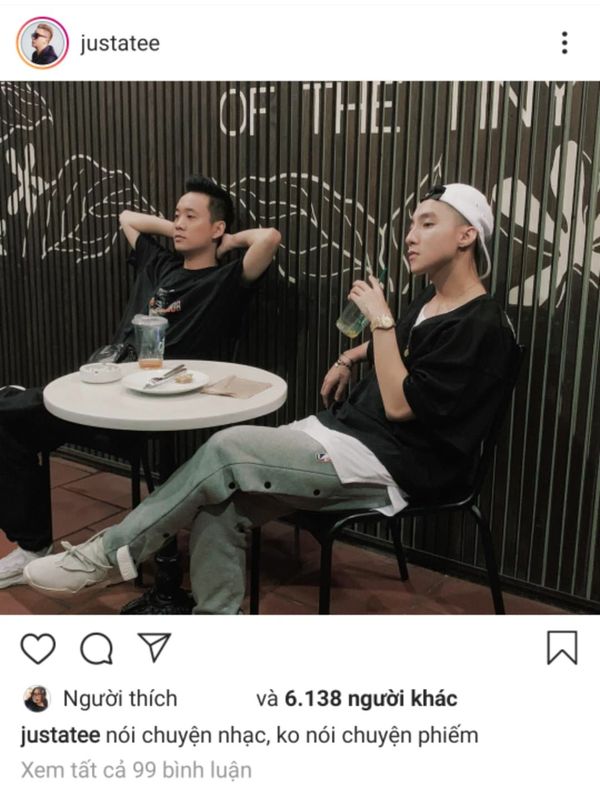The image size is (600, 787).
Task: Open comments with the speech bubble icon
Action: [x=96, y=649]
